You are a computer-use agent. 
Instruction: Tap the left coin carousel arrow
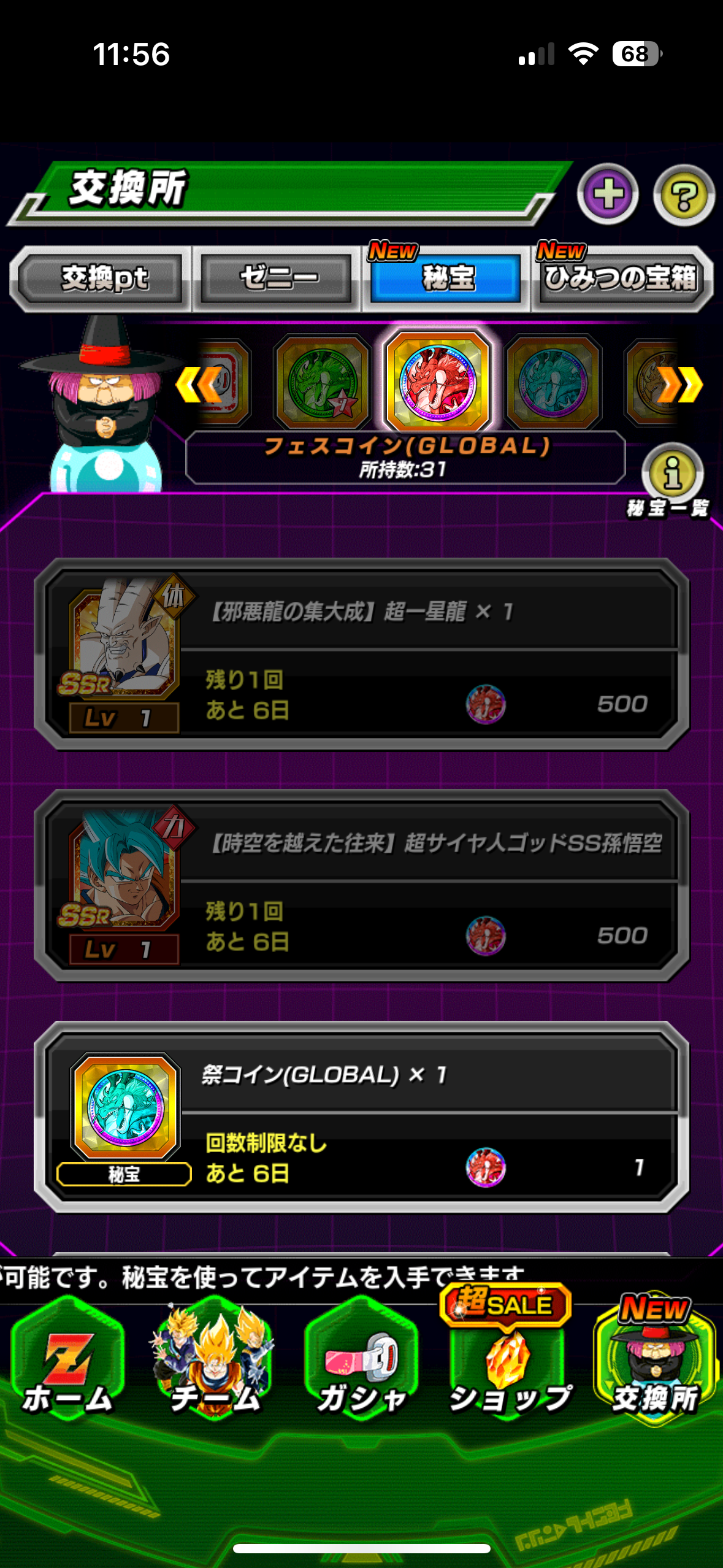tap(197, 385)
